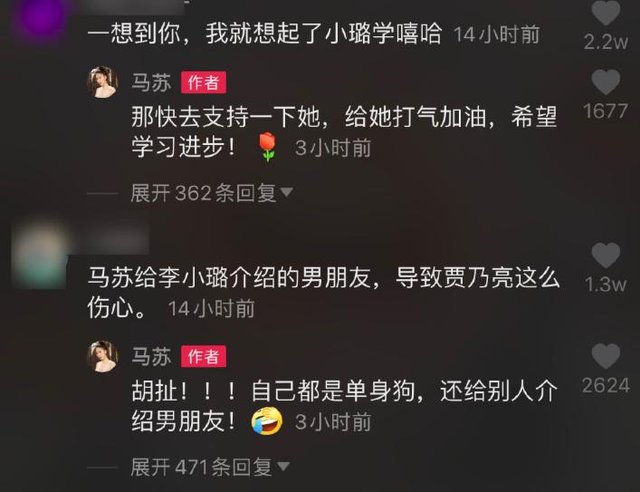The width and height of the screenshot is (640, 492).
Task: Like 马苏's reply with 1677 likes
Action: click(x=605, y=83)
